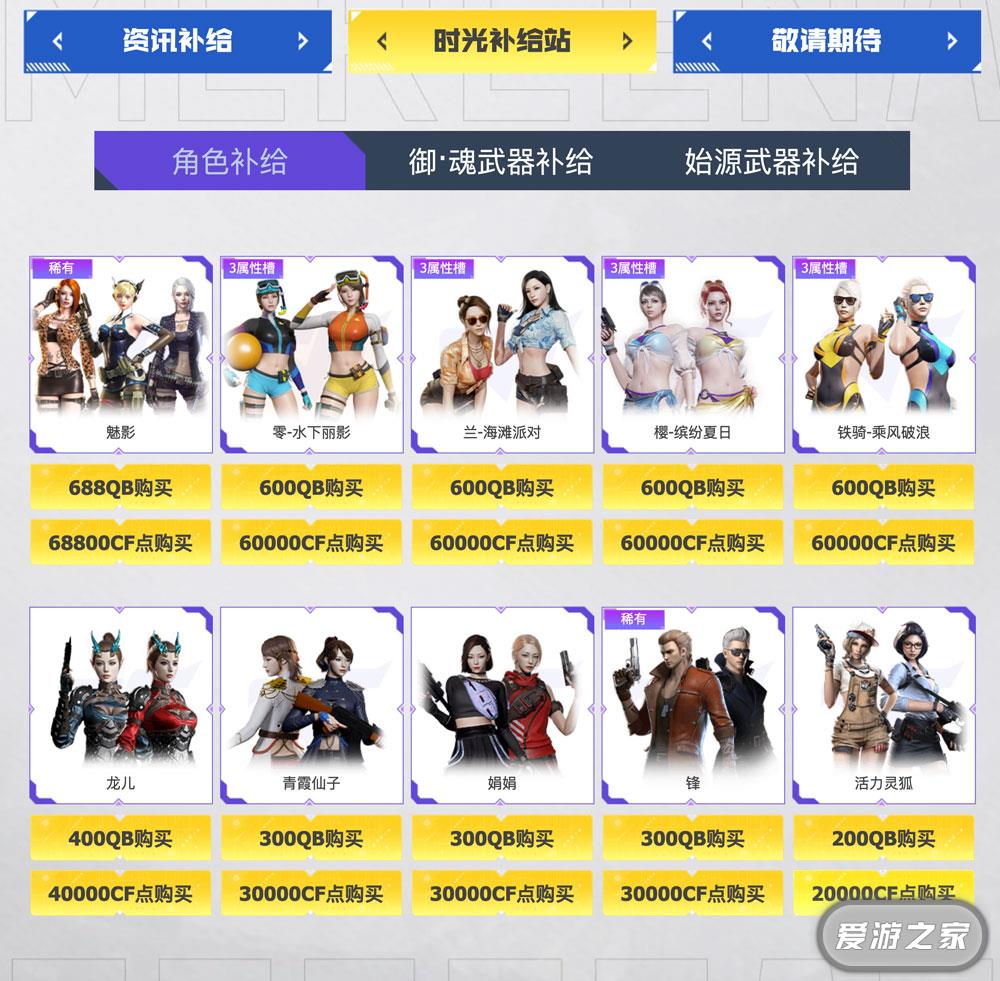Image resolution: width=1000 pixels, height=981 pixels.
Task: Buy 魅影 with 68800 CF points
Action: (121, 543)
